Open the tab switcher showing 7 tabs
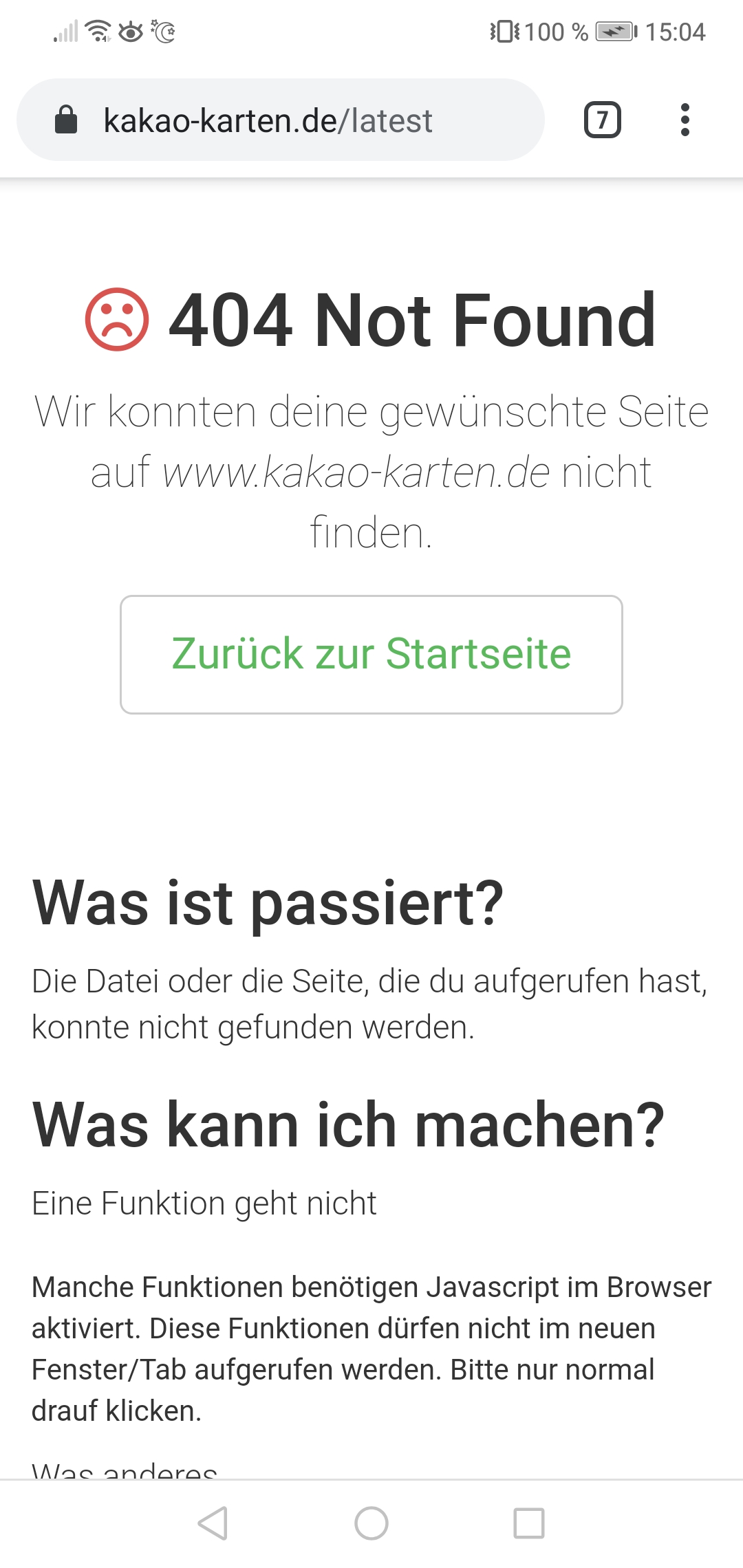 click(x=603, y=120)
